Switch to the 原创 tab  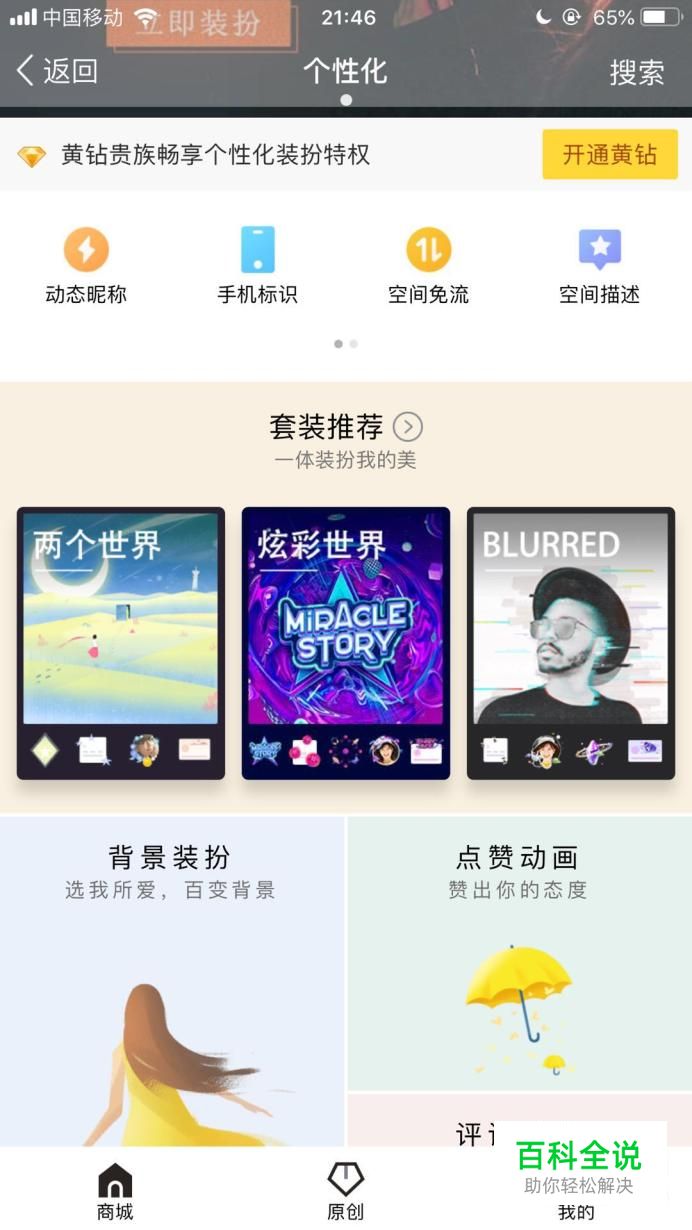[x=346, y=1191]
